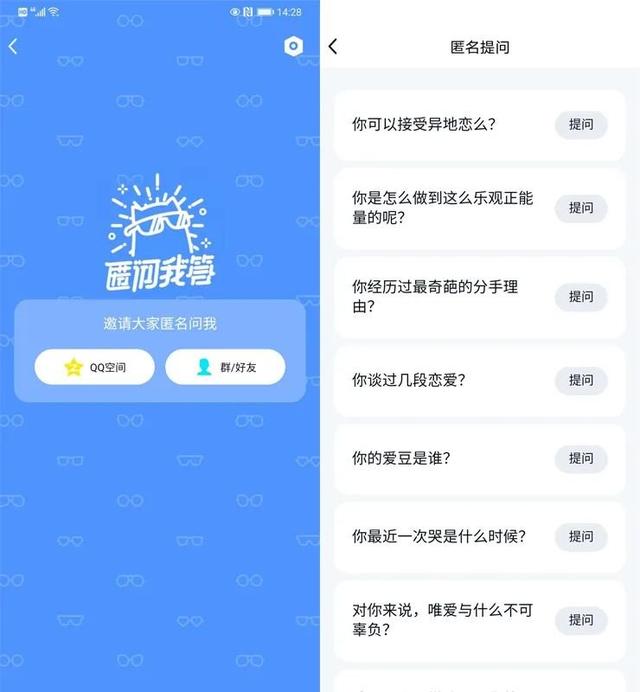The height and width of the screenshot is (692, 640).
Task: Tap 提问 for 乐观正能量 question
Action: [x=581, y=208]
